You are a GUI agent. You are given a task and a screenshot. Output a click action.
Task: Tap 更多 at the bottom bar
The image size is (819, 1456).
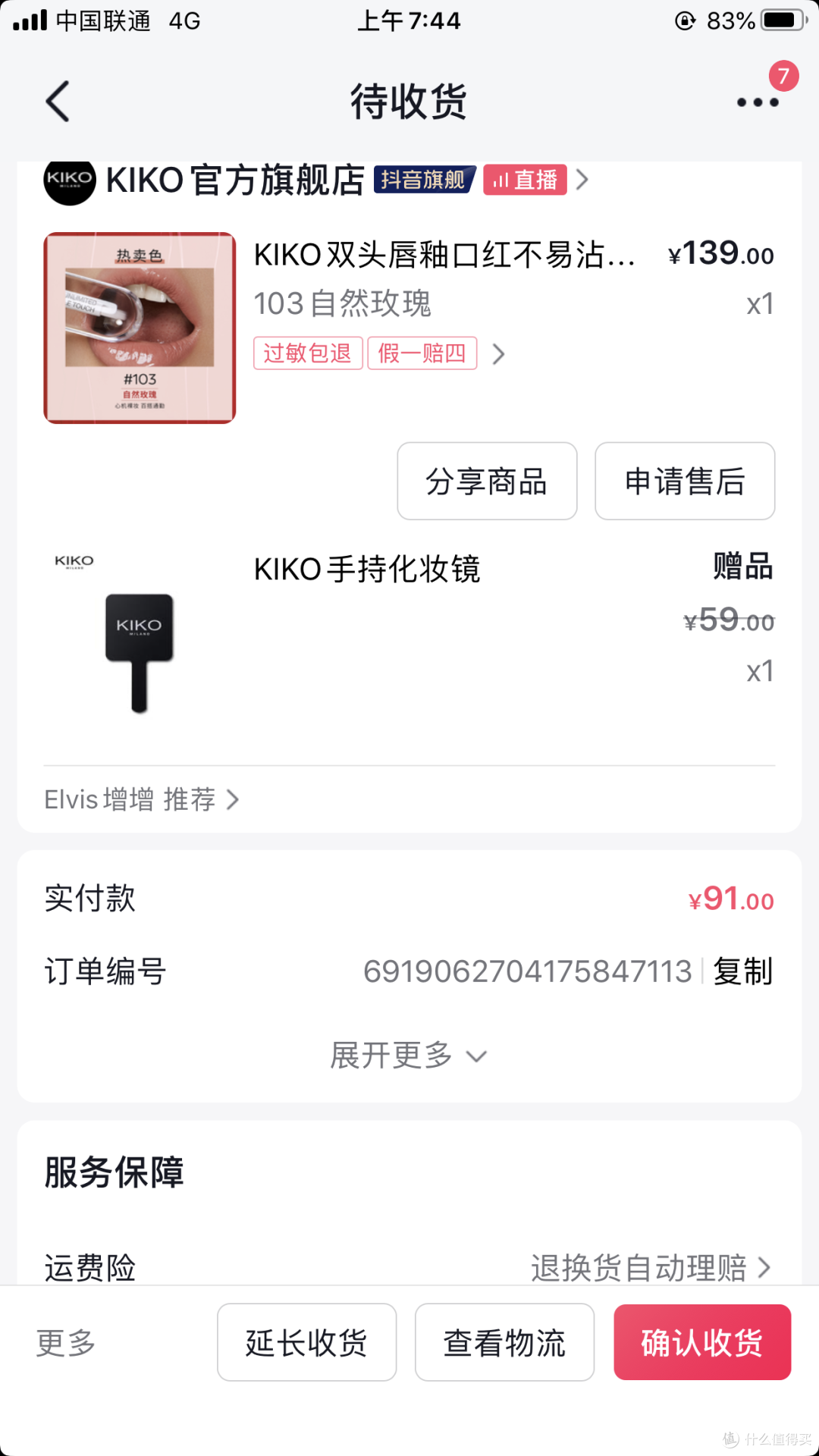[x=66, y=1343]
